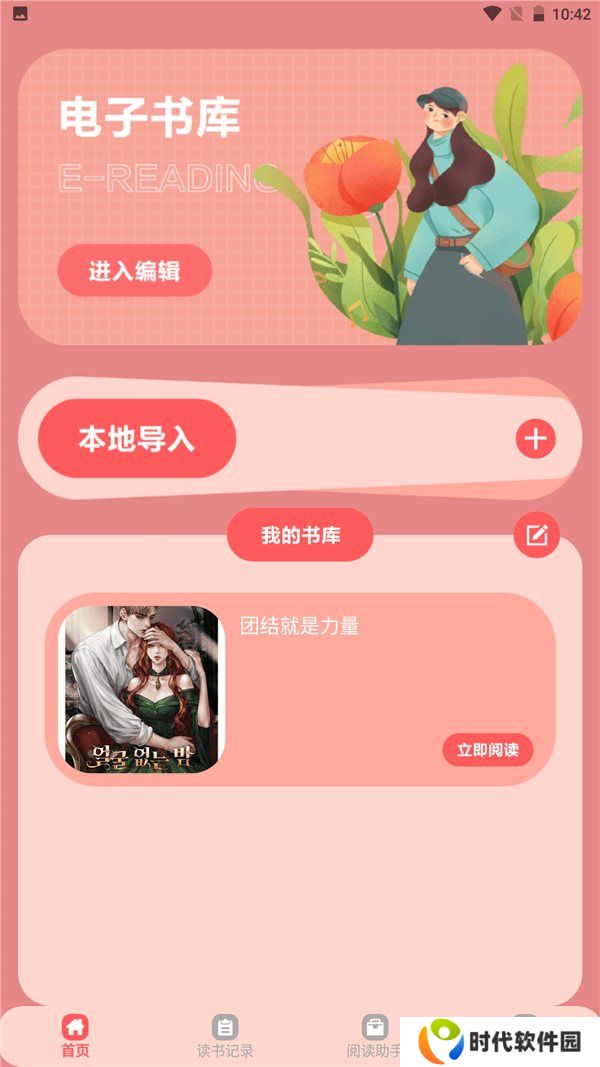This screenshot has width=600, height=1067.
Task: Switch to the 阅读助手 tab
Action: (x=374, y=1036)
